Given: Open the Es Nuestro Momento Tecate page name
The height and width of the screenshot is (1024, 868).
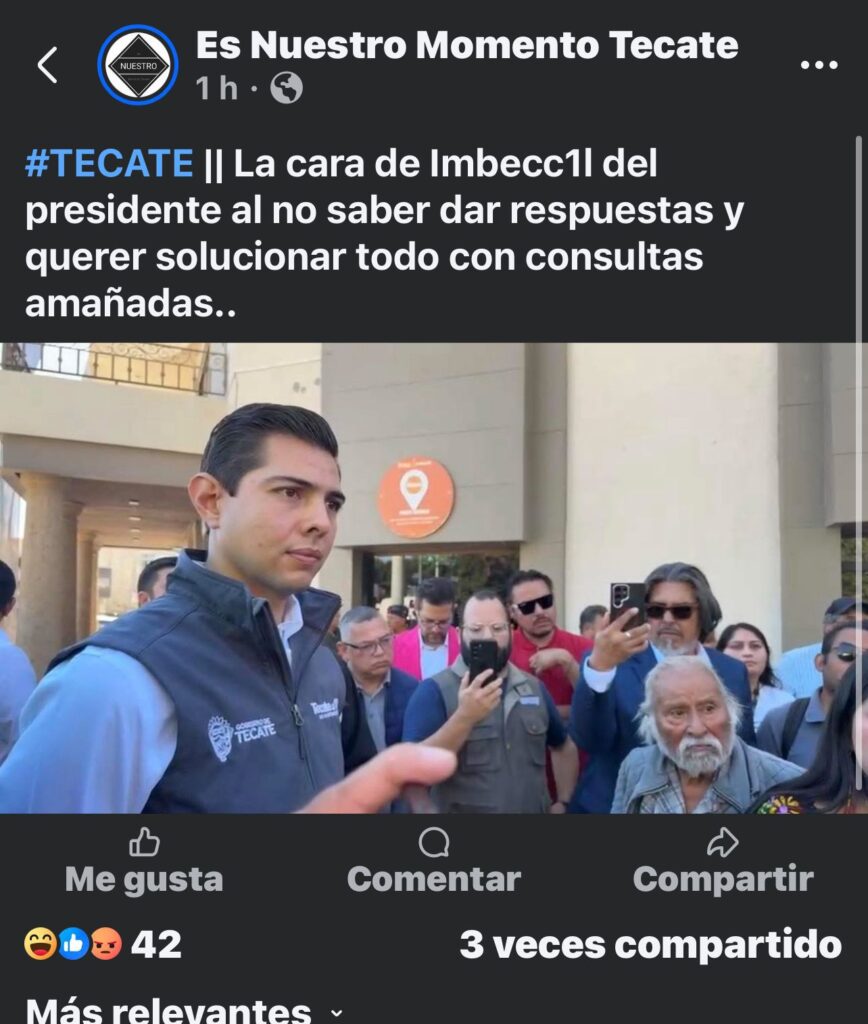Looking at the screenshot, I should pos(466,46).
